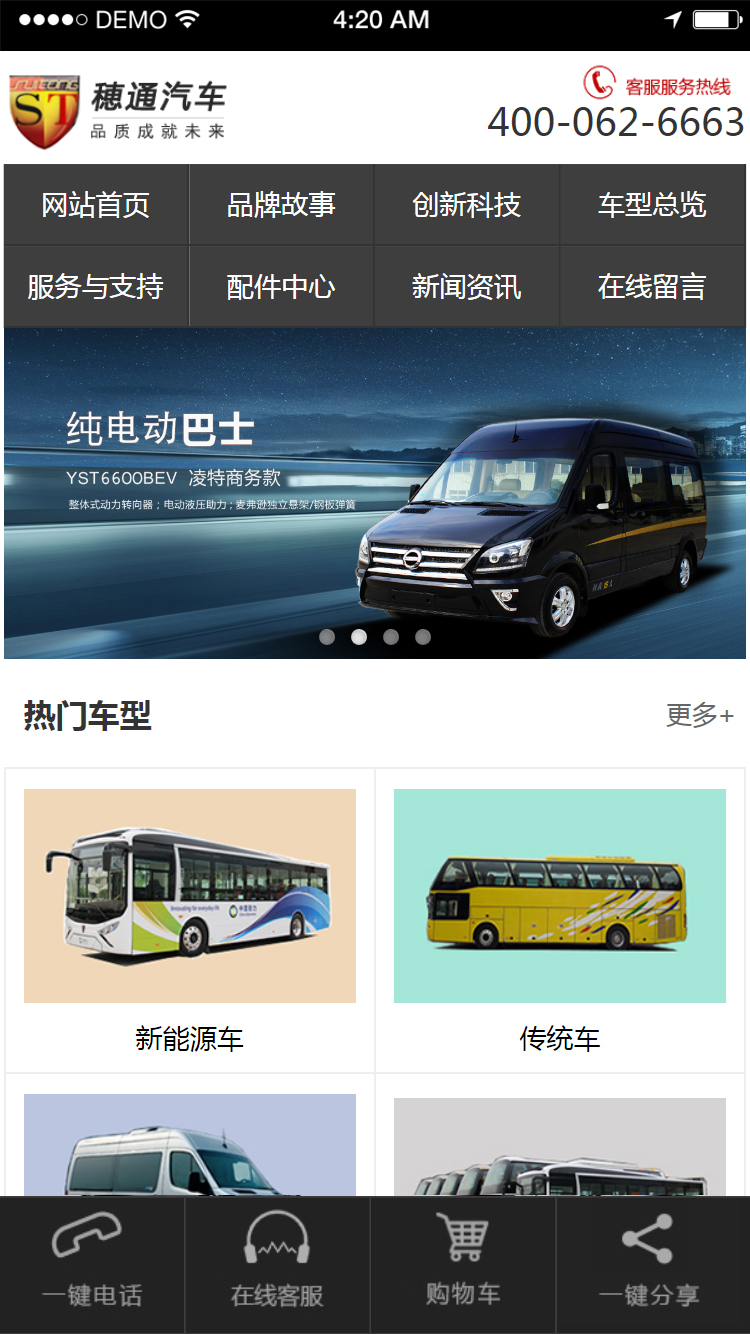Screen dimensions: 750x1334
Task: Call the hotline 400-062-6663
Action: tap(615, 122)
